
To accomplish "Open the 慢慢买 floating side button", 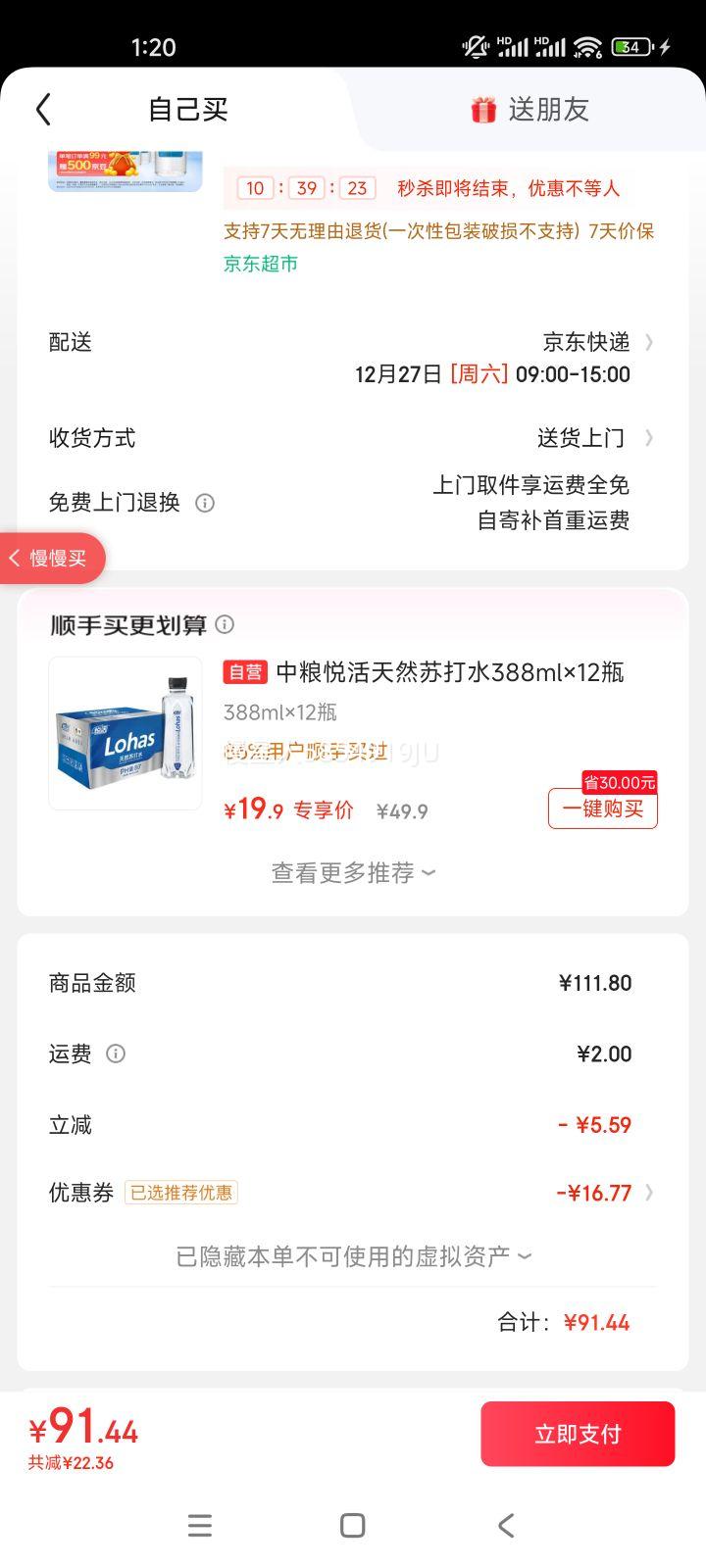I will (x=47, y=558).
